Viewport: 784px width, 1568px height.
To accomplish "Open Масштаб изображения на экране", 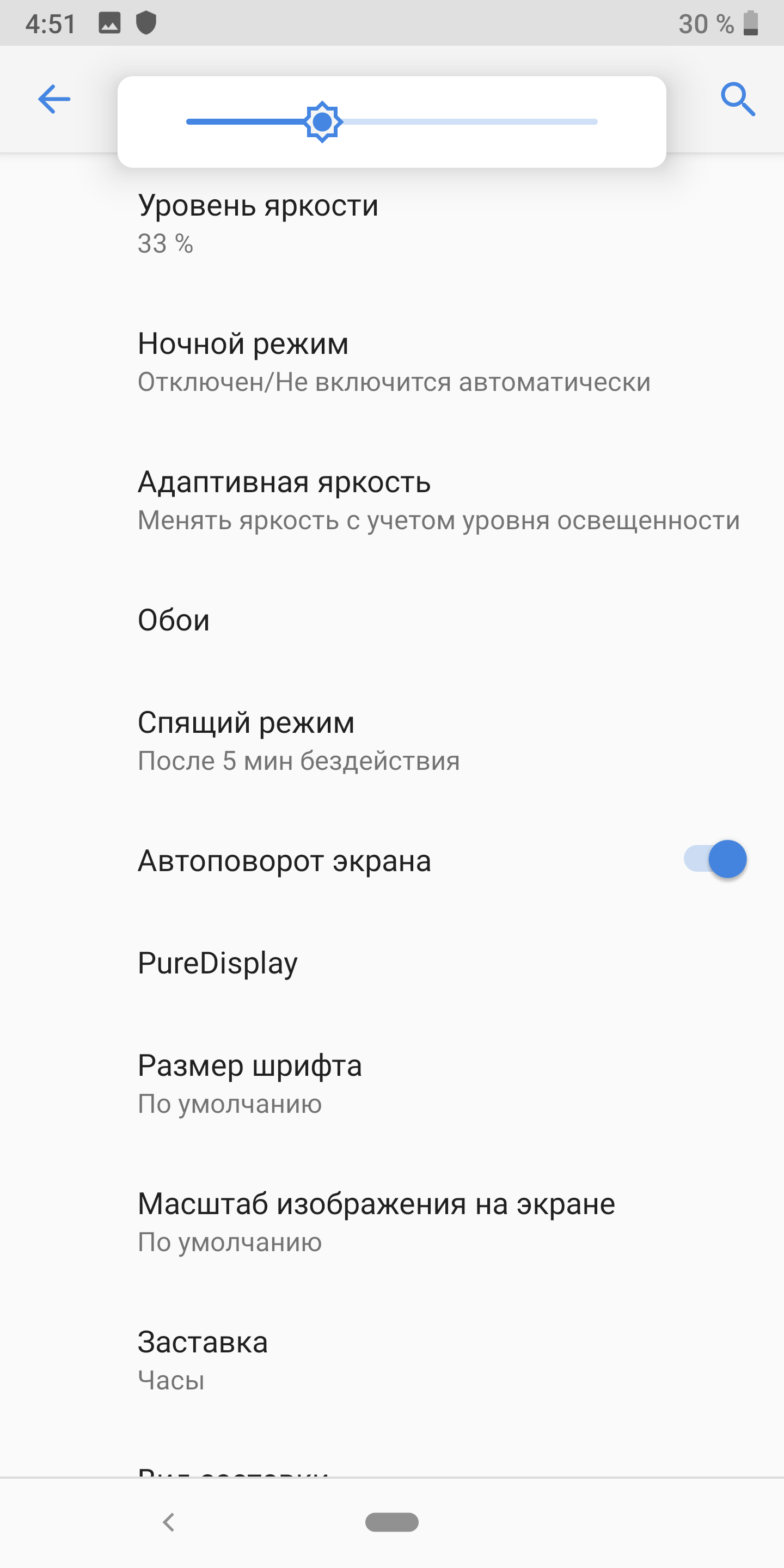I will tap(376, 1222).
